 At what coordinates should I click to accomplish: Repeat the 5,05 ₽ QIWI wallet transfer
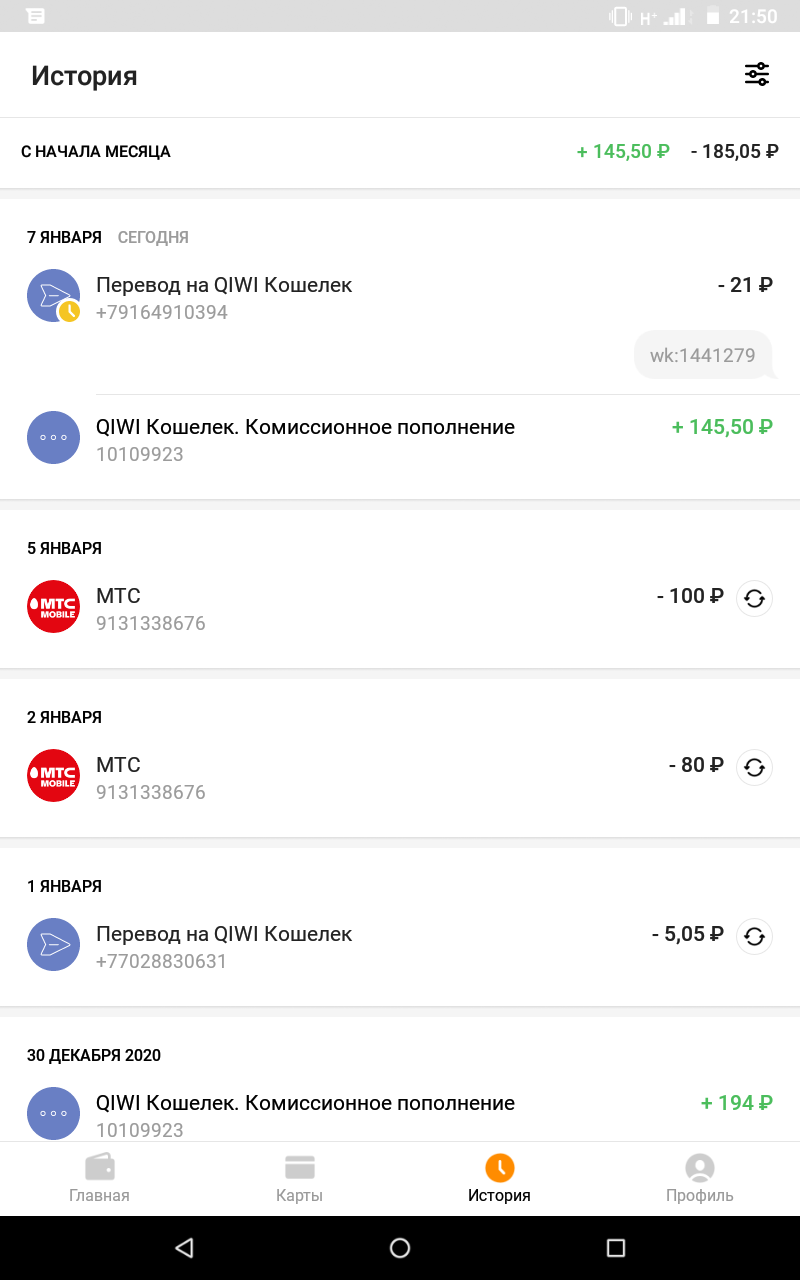coord(755,936)
